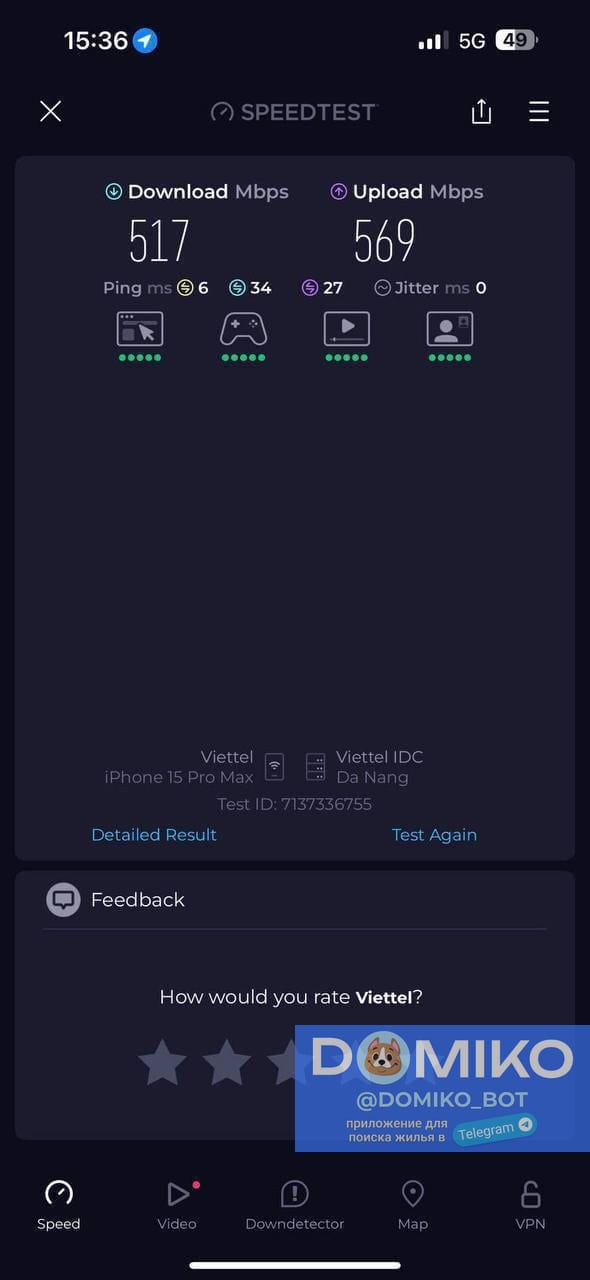Open the Detailed Result link
The height and width of the screenshot is (1280, 590).
pyautogui.click(x=154, y=834)
